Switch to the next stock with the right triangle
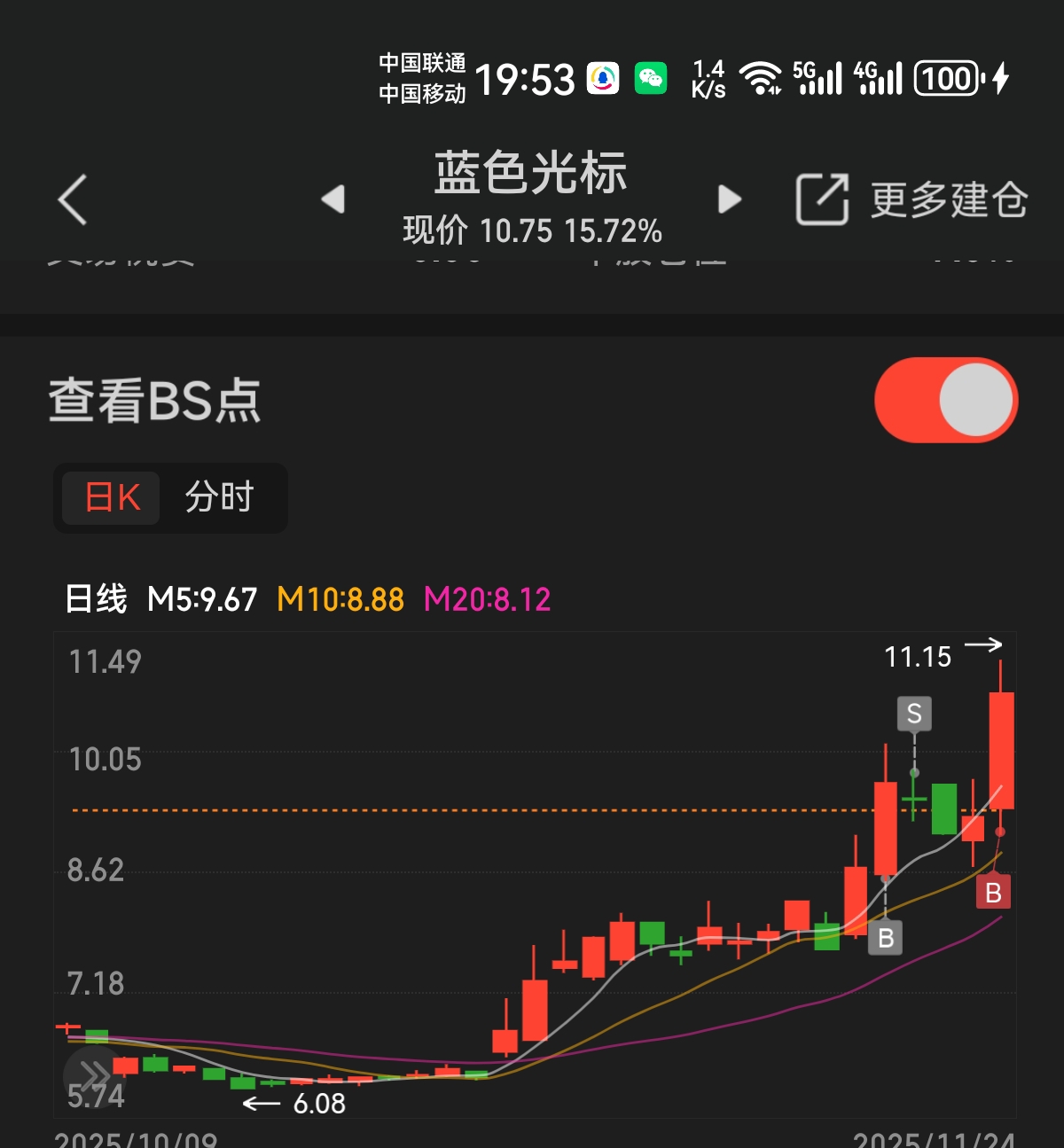Screen dimensions: 1064x1148 729,199
